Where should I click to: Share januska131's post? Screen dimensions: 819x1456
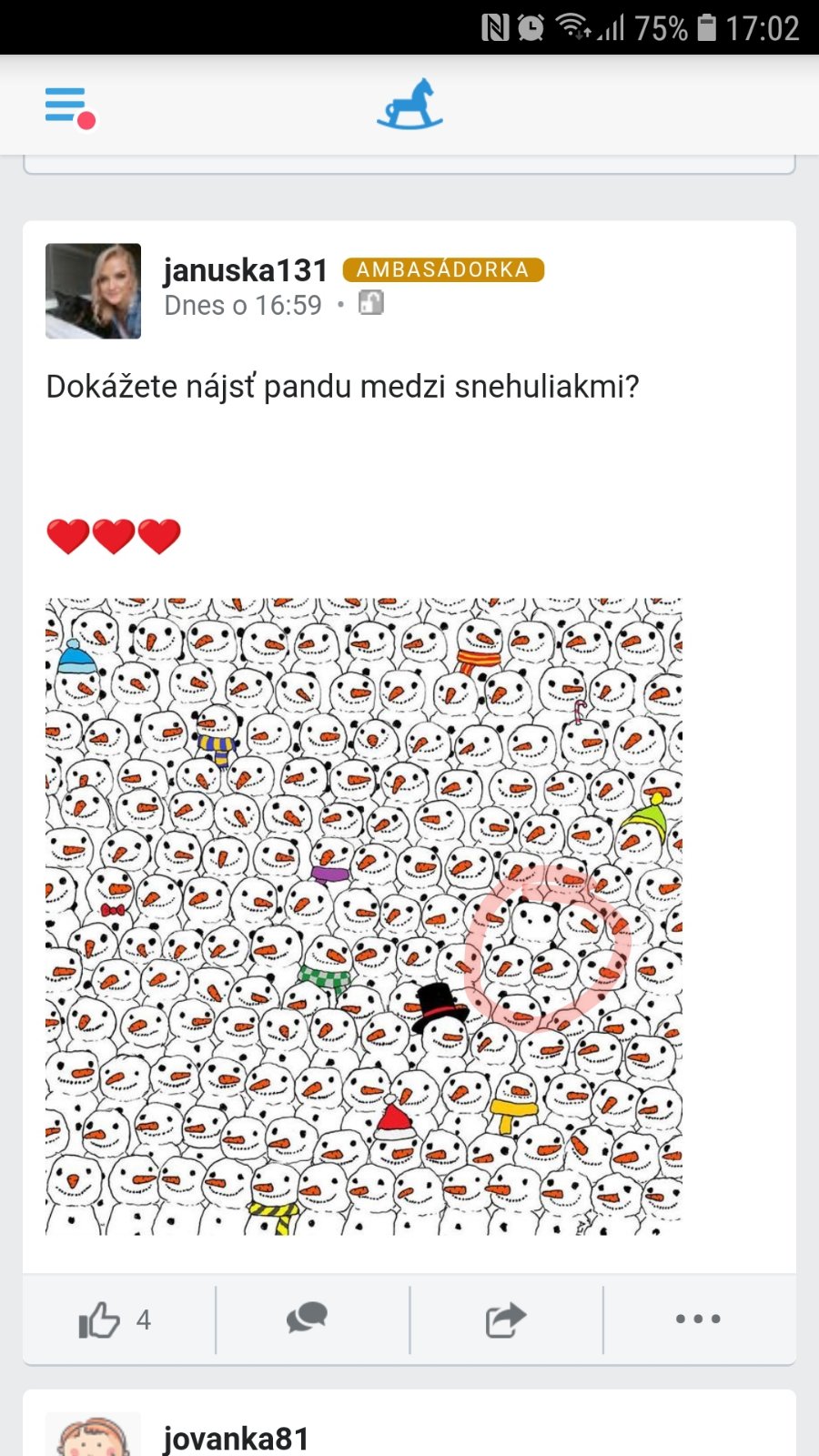coord(506,1319)
